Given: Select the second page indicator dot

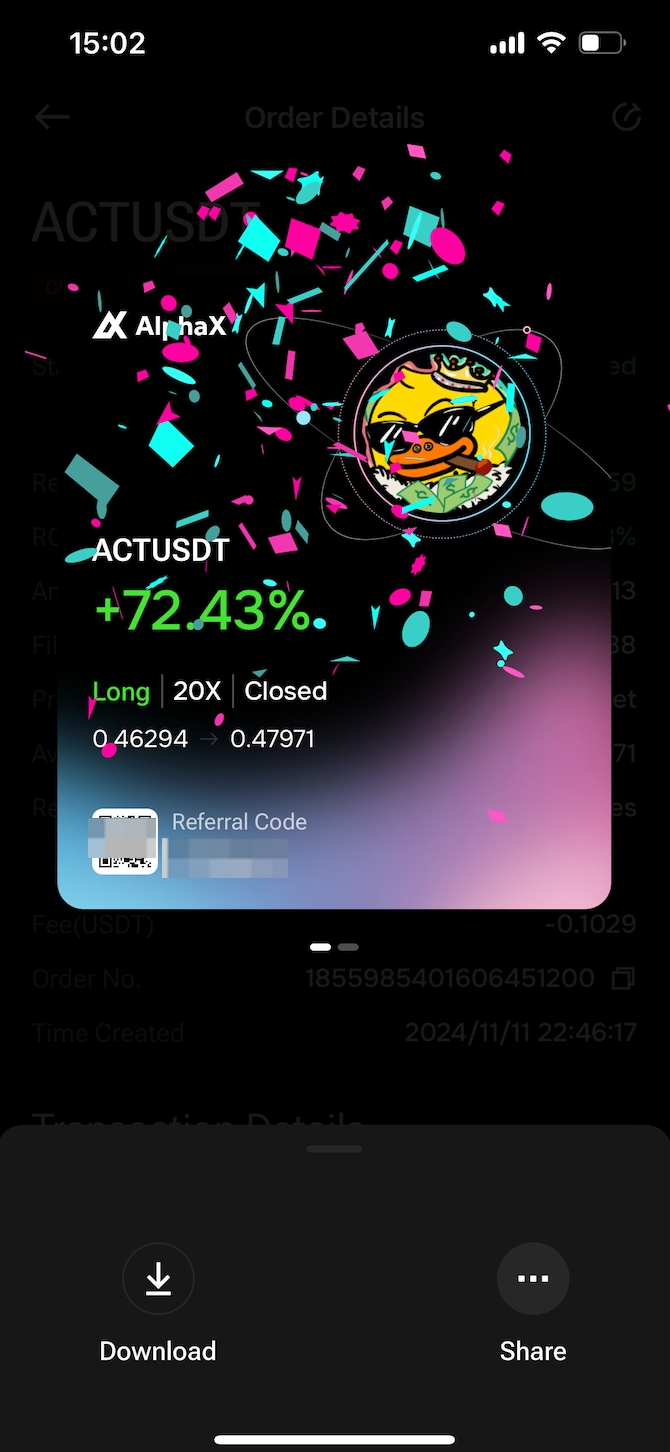Looking at the screenshot, I should point(348,947).
